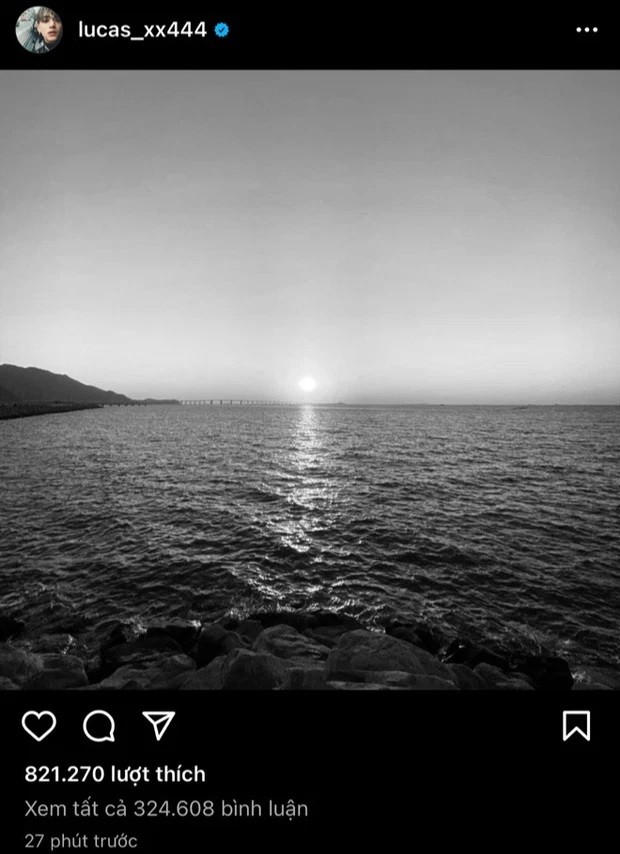The height and width of the screenshot is (854, 620).
Task: Open the lucas_xx444 username link
Action: [x=142, y=30]
